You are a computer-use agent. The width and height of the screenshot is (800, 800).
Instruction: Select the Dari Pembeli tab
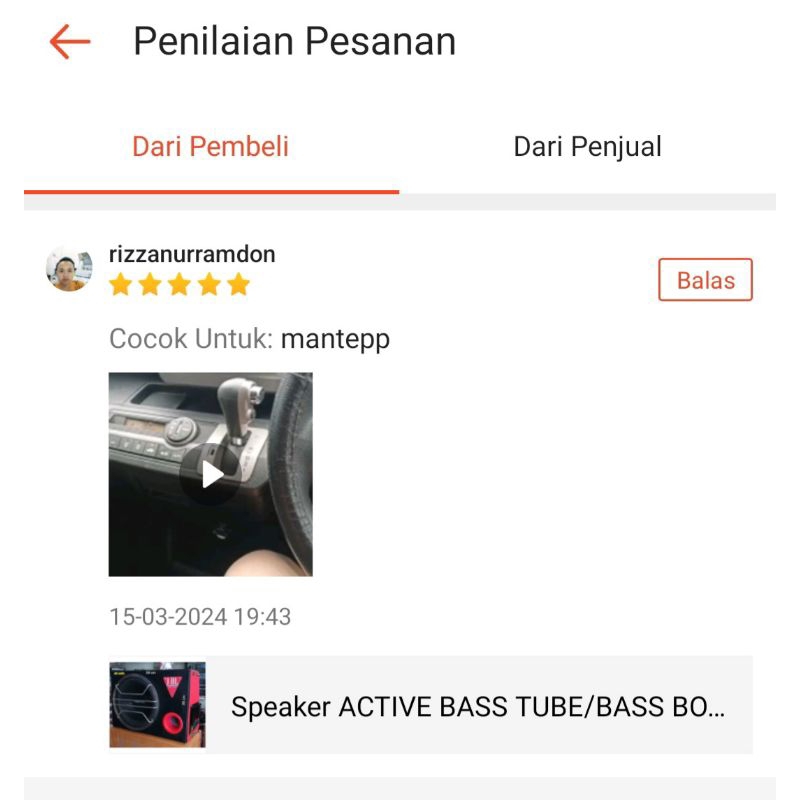click(211, 147)
